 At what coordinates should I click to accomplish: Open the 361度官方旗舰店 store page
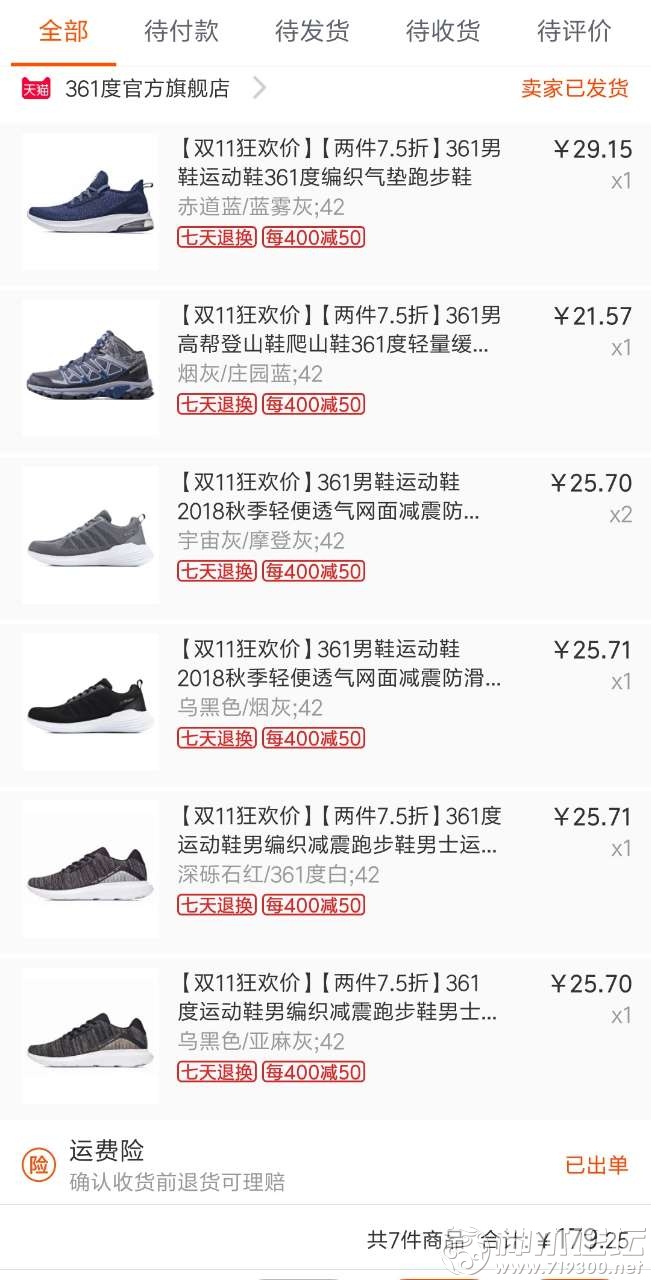pyautogui.click(x=147, y=89)
